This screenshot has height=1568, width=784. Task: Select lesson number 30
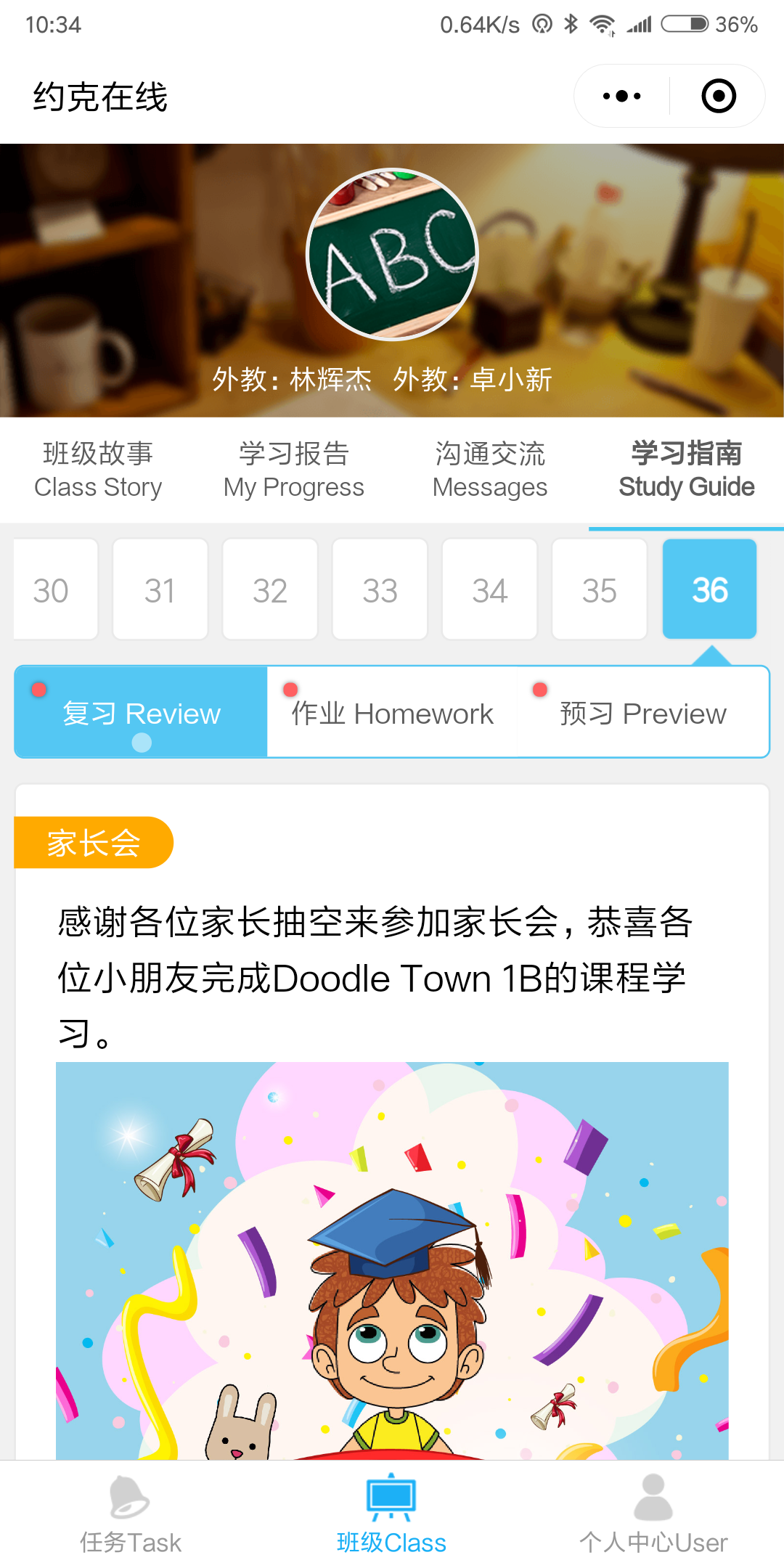click(52, 589)
